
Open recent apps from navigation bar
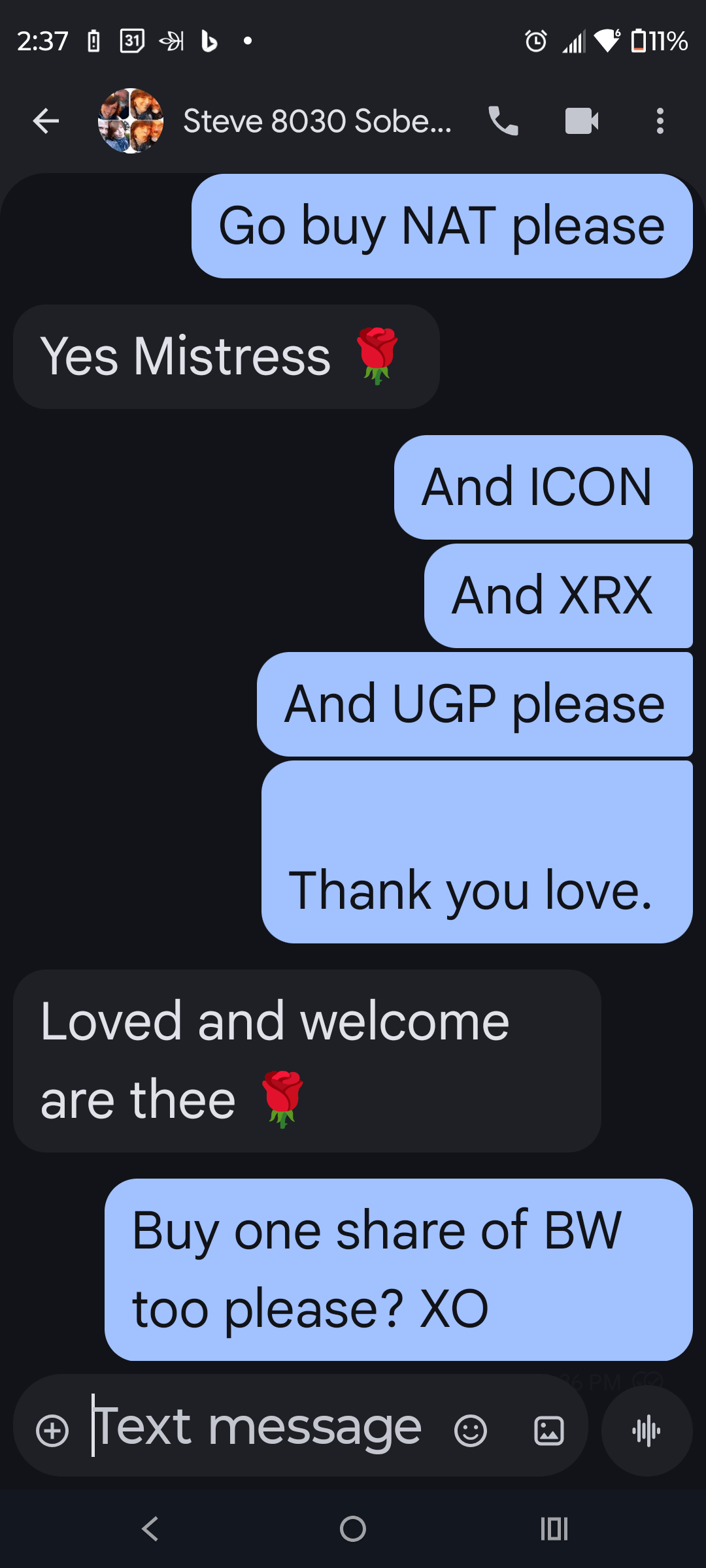tap(554, 1529)
